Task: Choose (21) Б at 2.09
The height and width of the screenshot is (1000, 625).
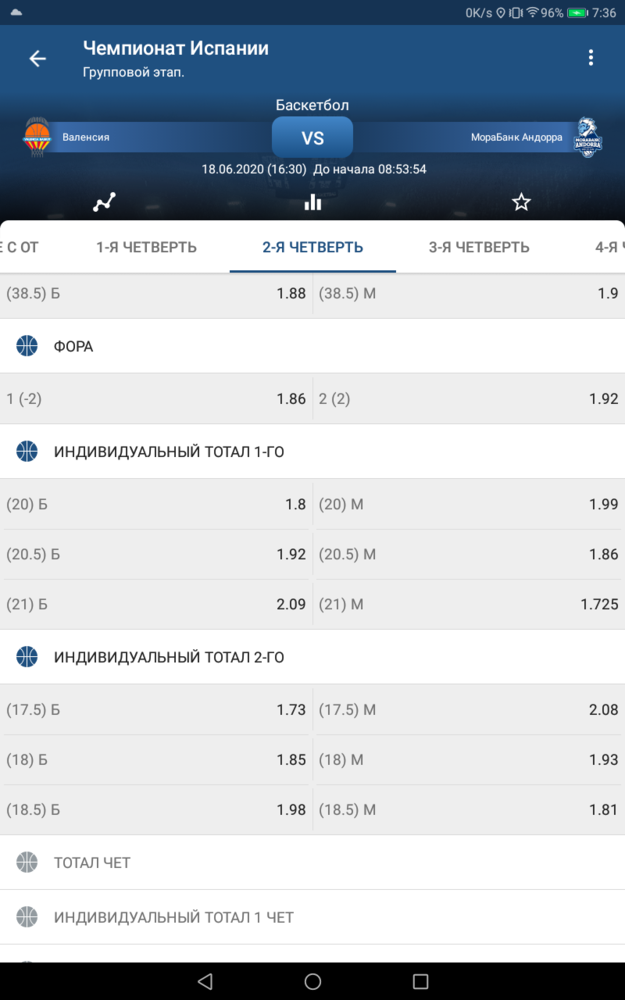Action: [156, 604]
